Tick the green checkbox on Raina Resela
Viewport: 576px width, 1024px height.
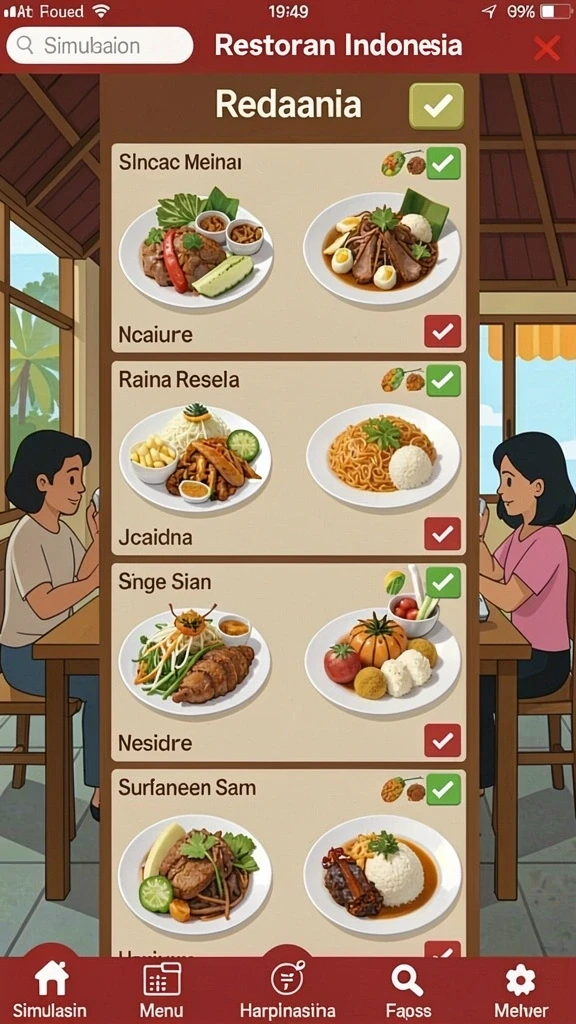[x=443, y=380]
